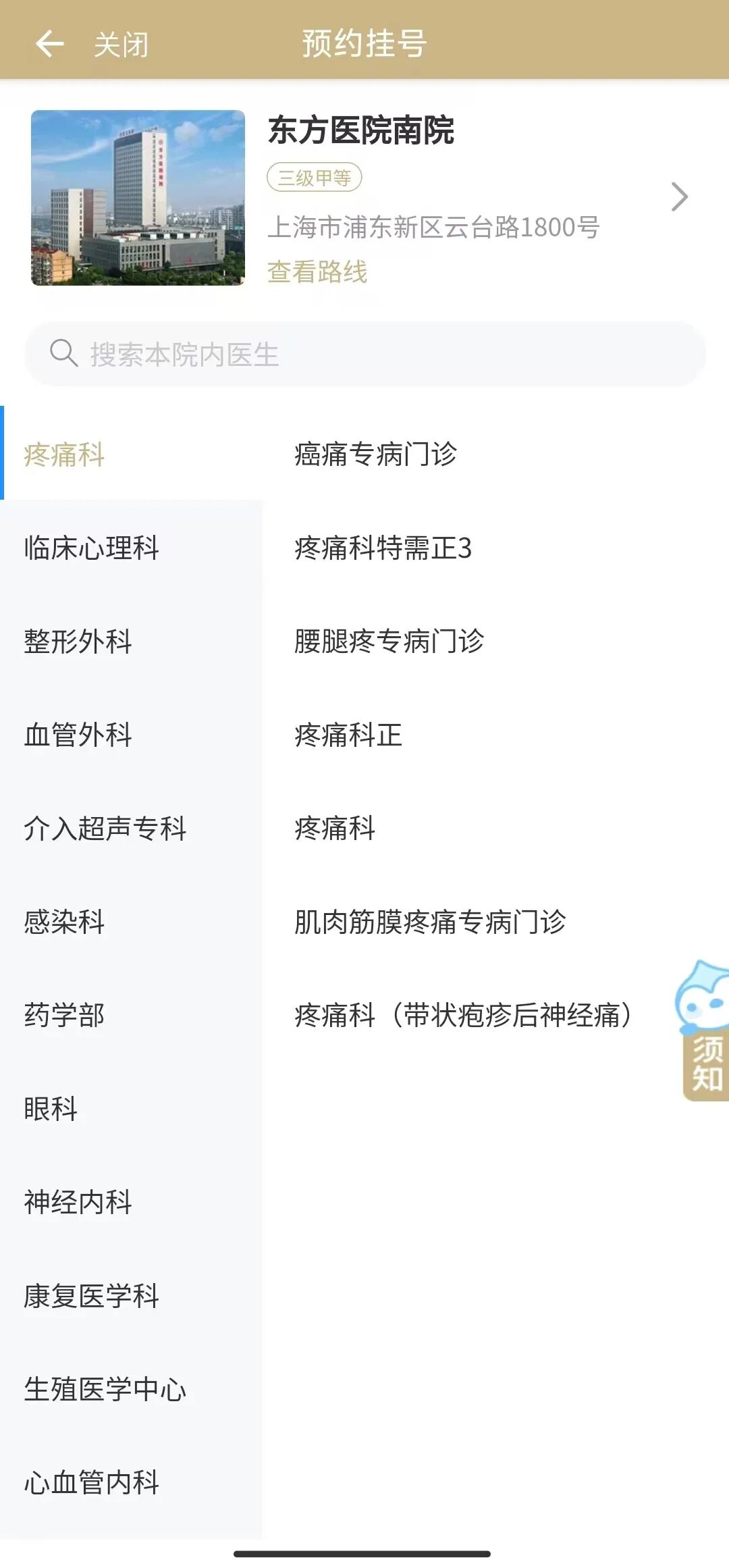The height and width of the screenshot is (1568, 729).
Task: Open 康复医学科 department
Action: [x=91, y=1296]
